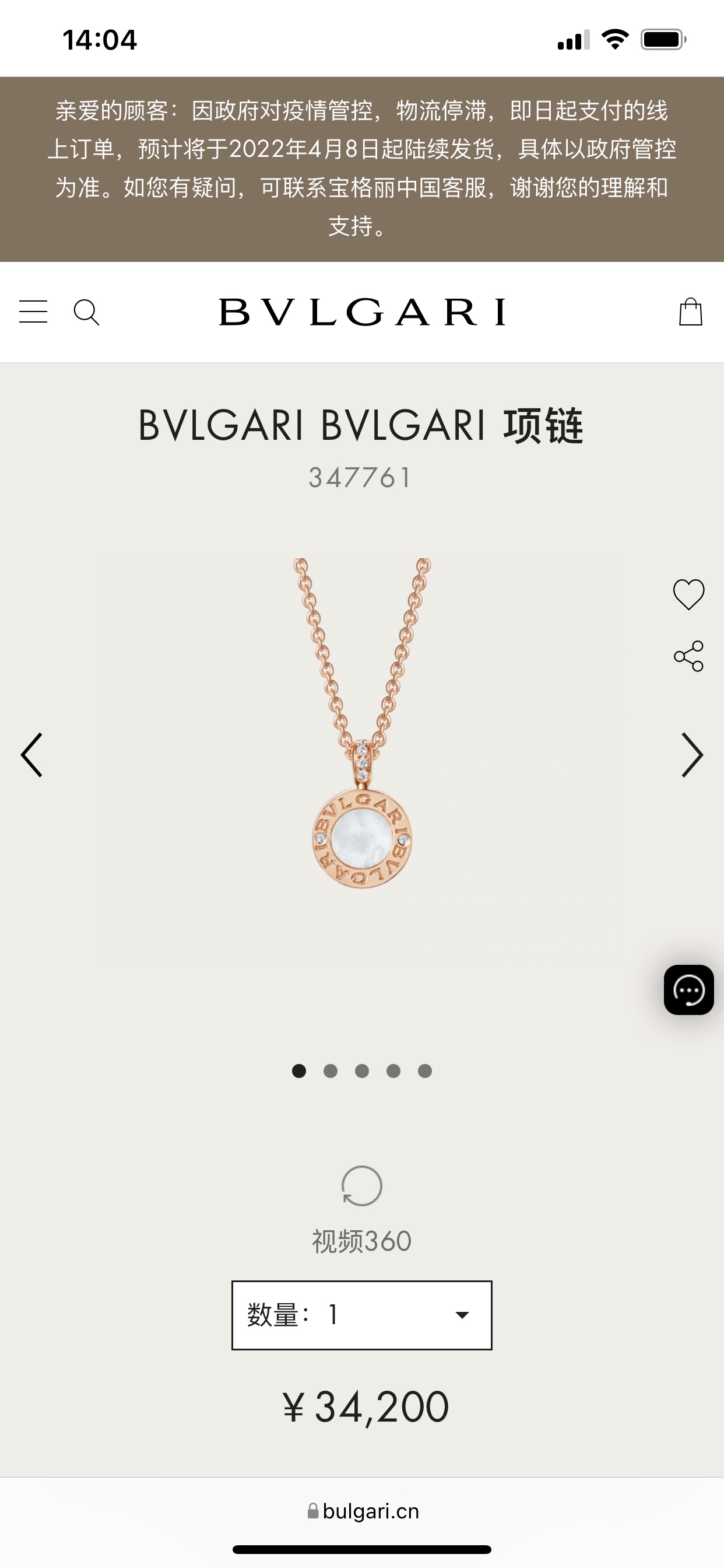
Task: Go to the Bvlgari home page via the logo
Action: [x=361, y=312]
